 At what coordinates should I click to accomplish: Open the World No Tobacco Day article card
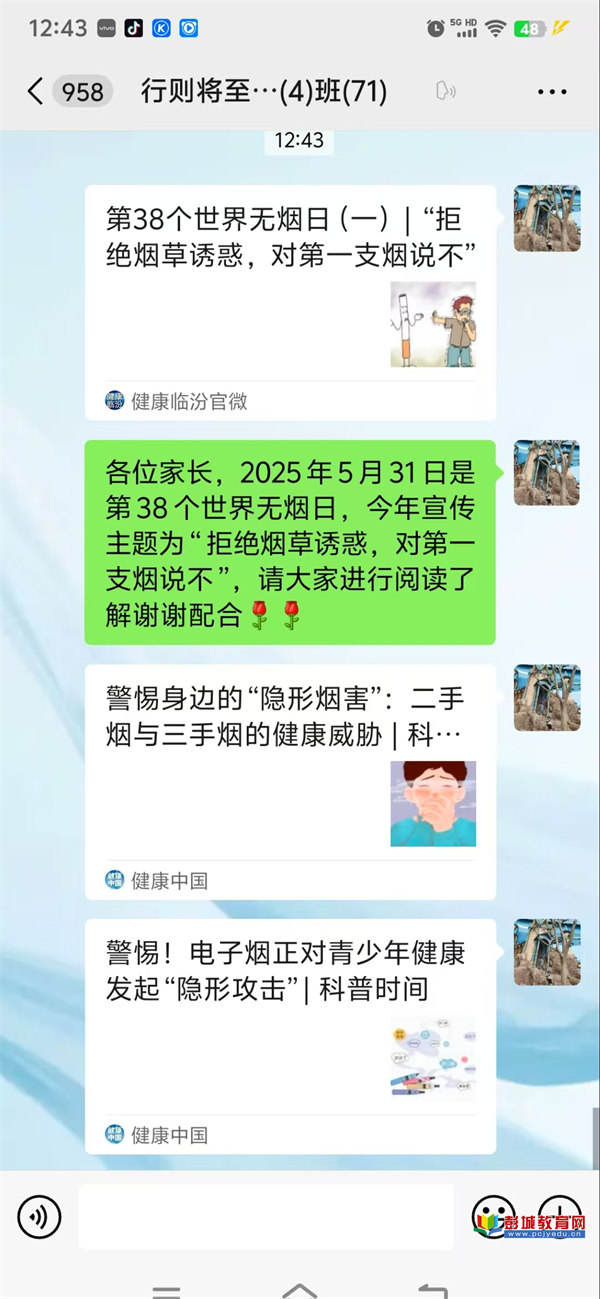(290, 300)
